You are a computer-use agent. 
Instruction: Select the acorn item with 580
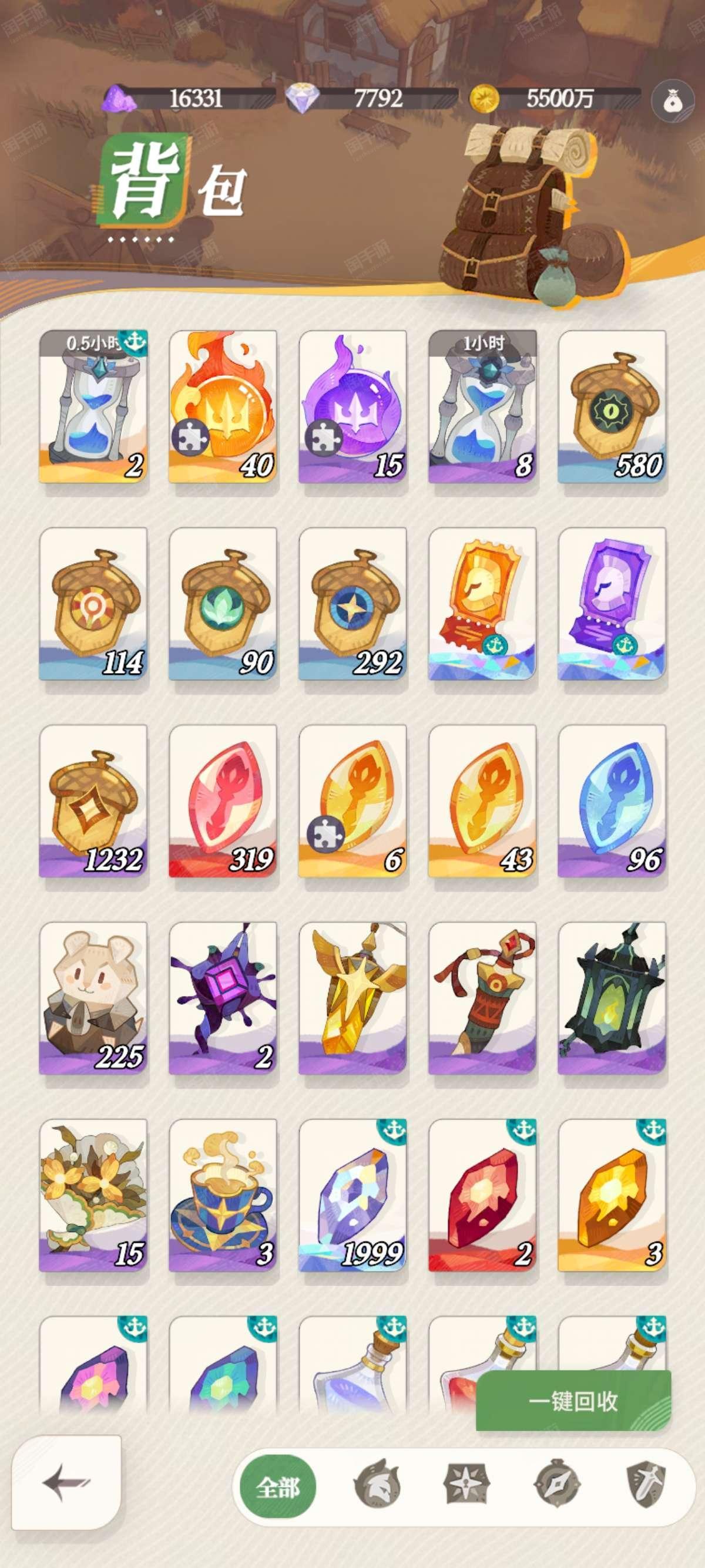[612, 406]
